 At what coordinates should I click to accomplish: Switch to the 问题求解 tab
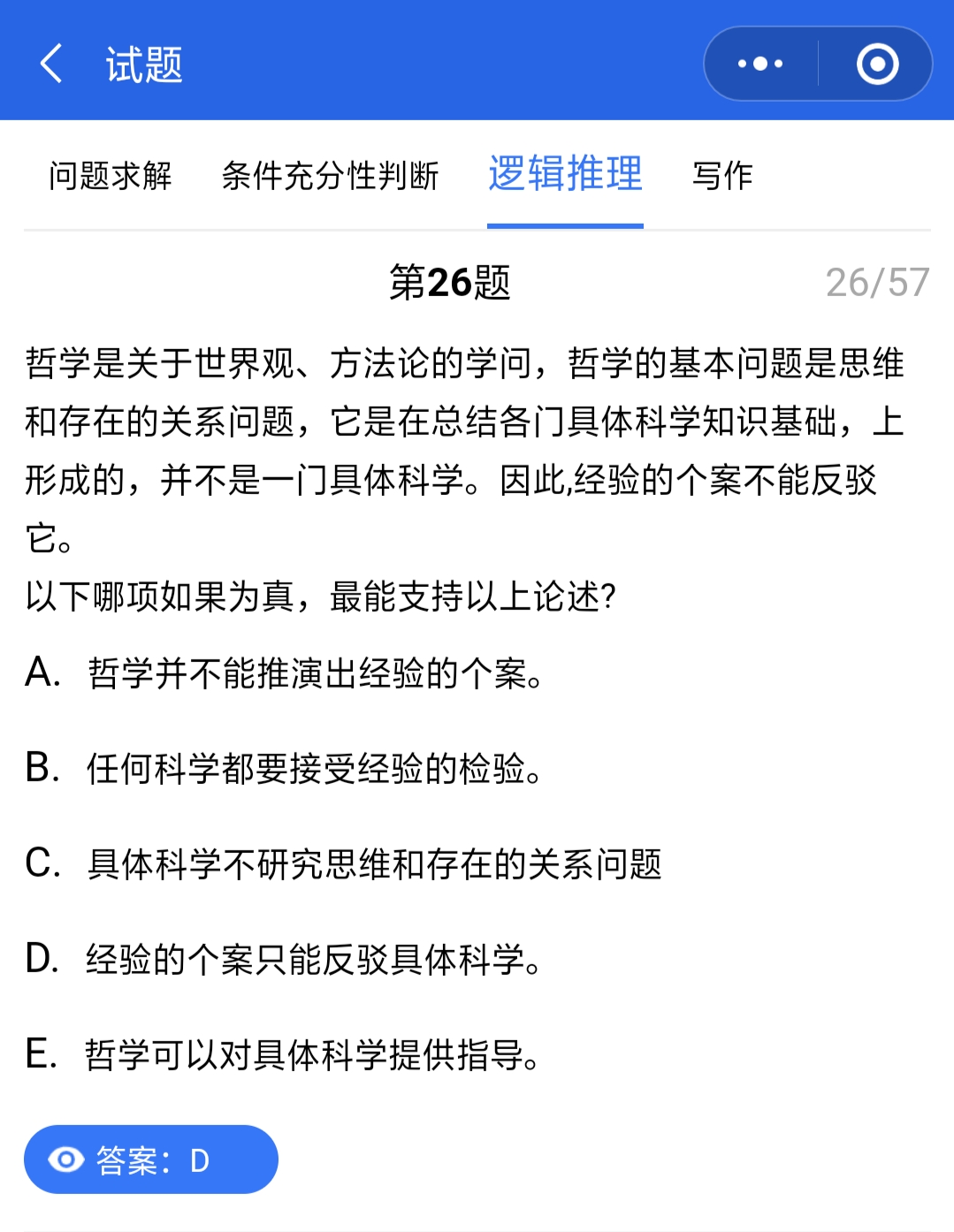[112, 176]
